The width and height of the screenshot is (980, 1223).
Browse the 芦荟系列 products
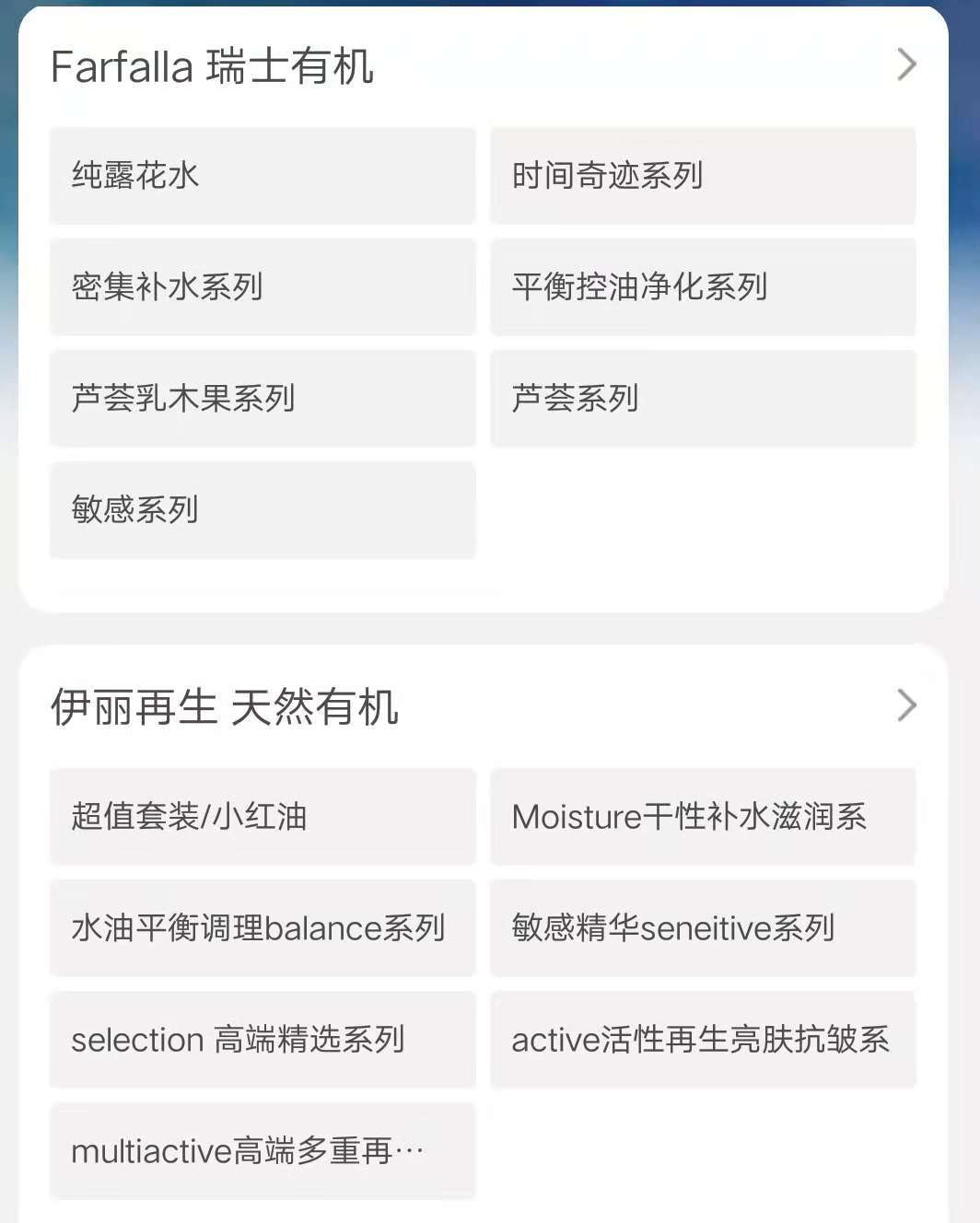pyautogui.click(x=703, y=399)
